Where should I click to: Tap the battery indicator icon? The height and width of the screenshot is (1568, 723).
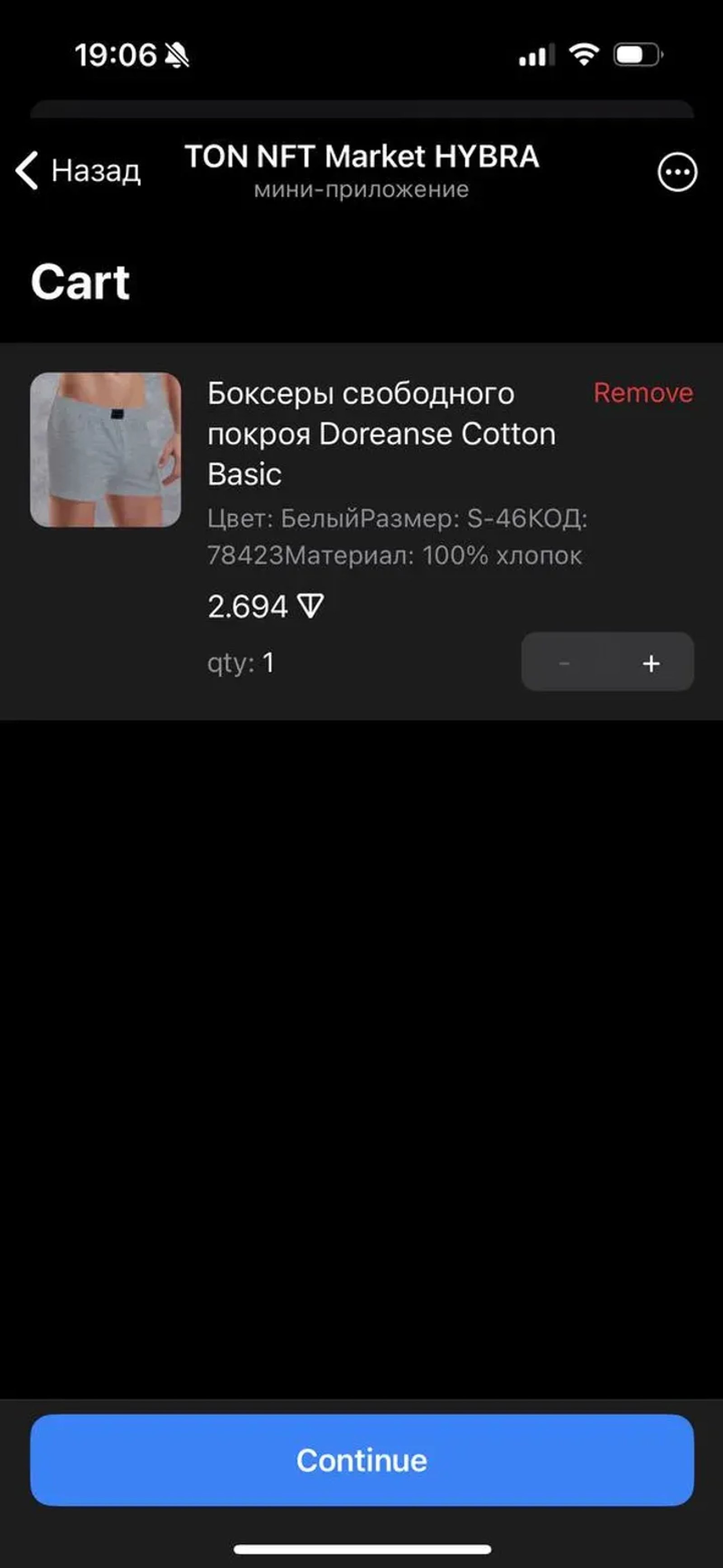[x=636, y=54]
